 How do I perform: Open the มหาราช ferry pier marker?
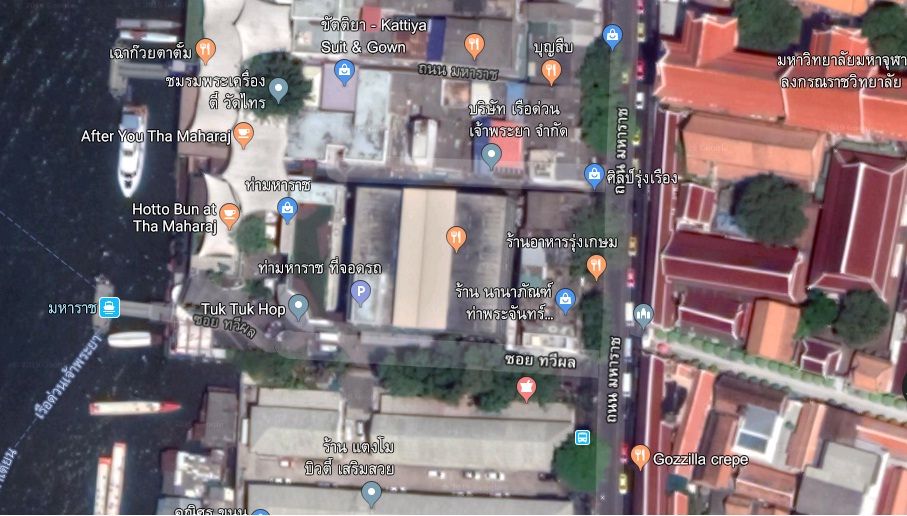click(x=106, y=307)
